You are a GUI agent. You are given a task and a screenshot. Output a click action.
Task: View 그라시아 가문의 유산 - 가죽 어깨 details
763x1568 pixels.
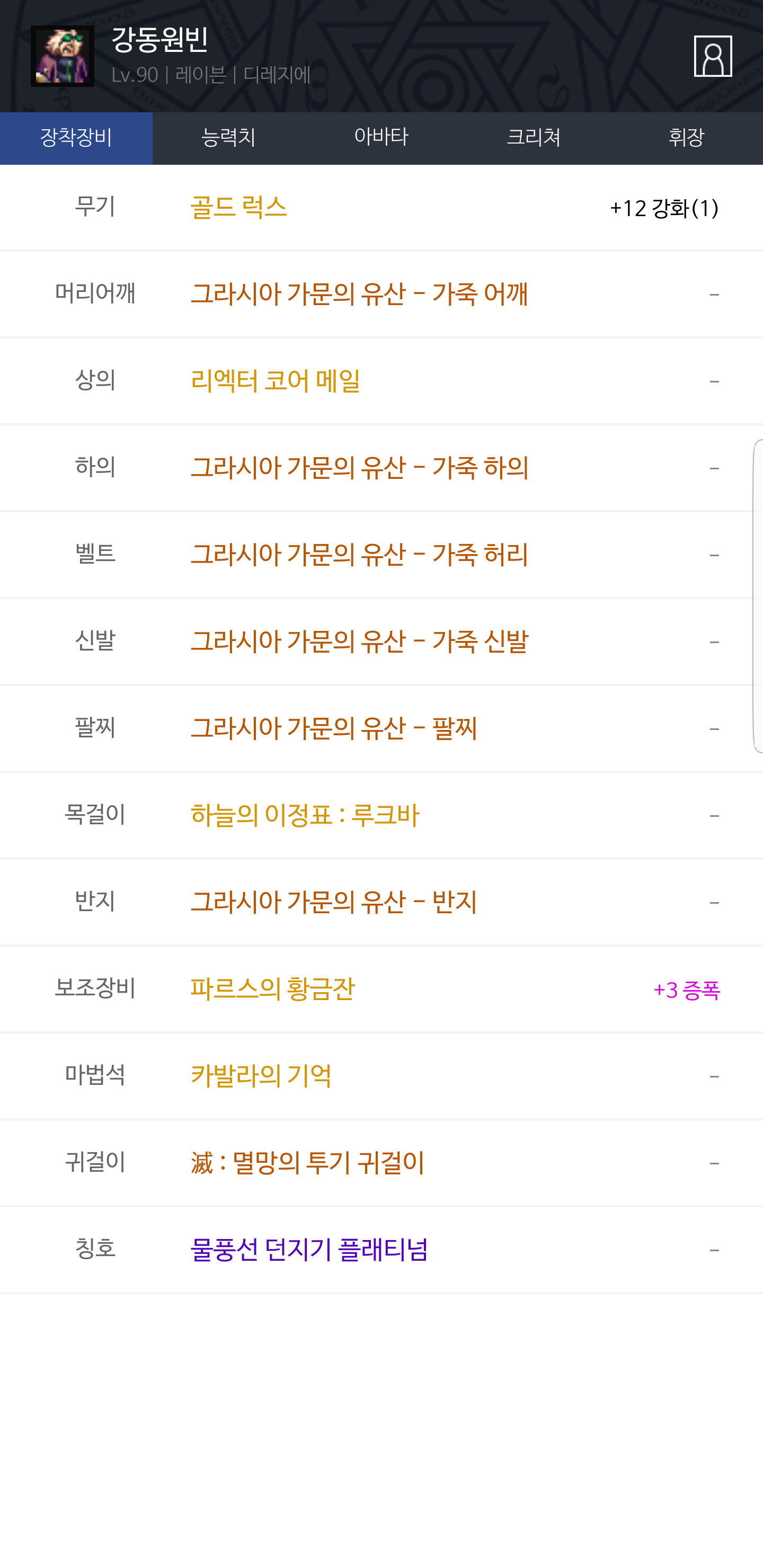click(359, 294)
